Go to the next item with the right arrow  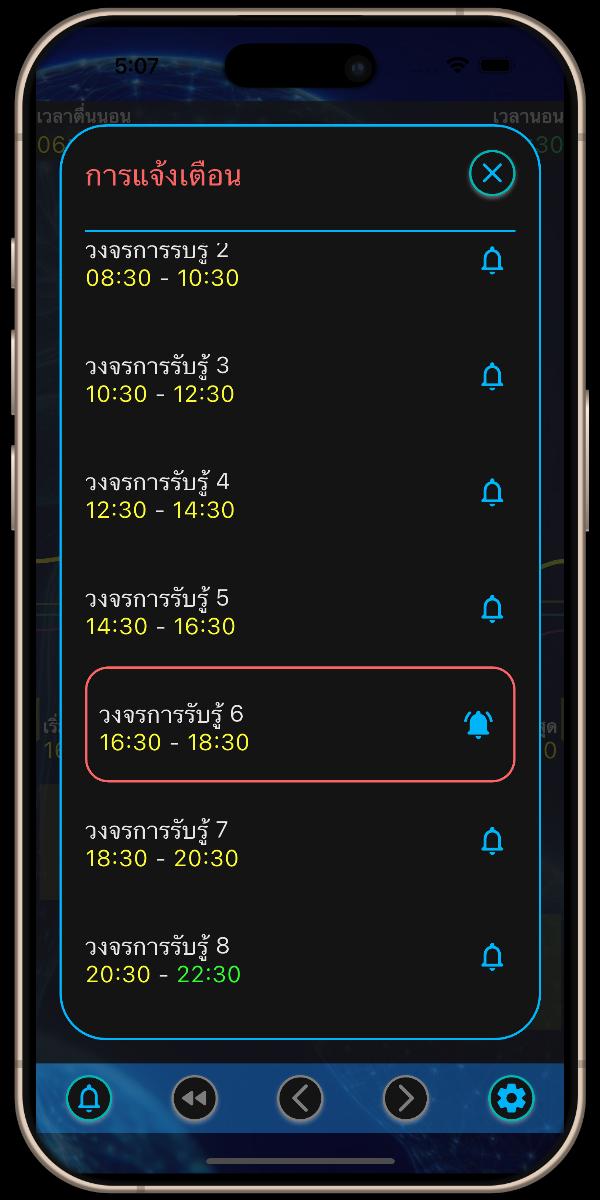point(406,1099)
